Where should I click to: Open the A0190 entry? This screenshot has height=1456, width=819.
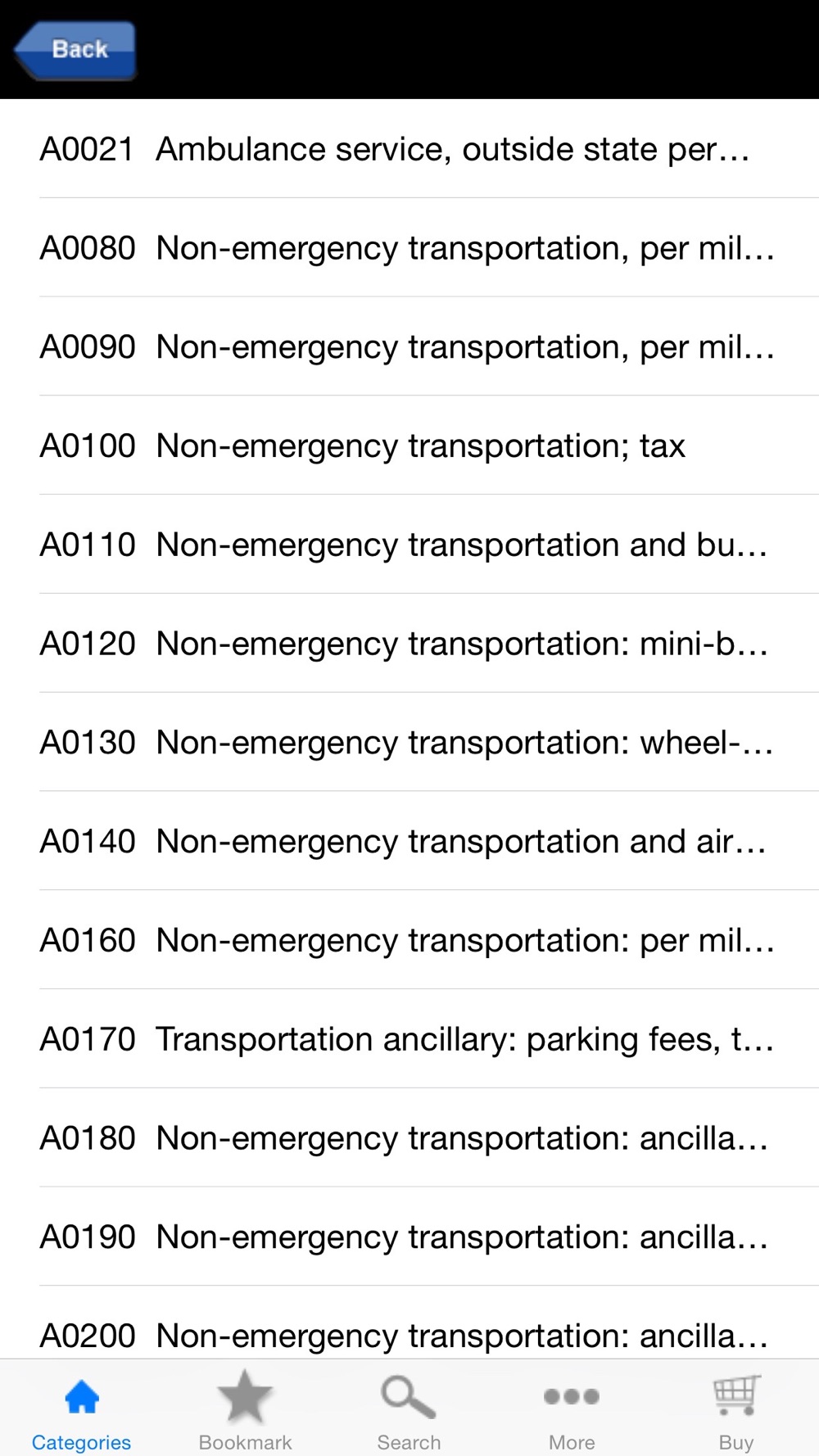click(409, 1237)
